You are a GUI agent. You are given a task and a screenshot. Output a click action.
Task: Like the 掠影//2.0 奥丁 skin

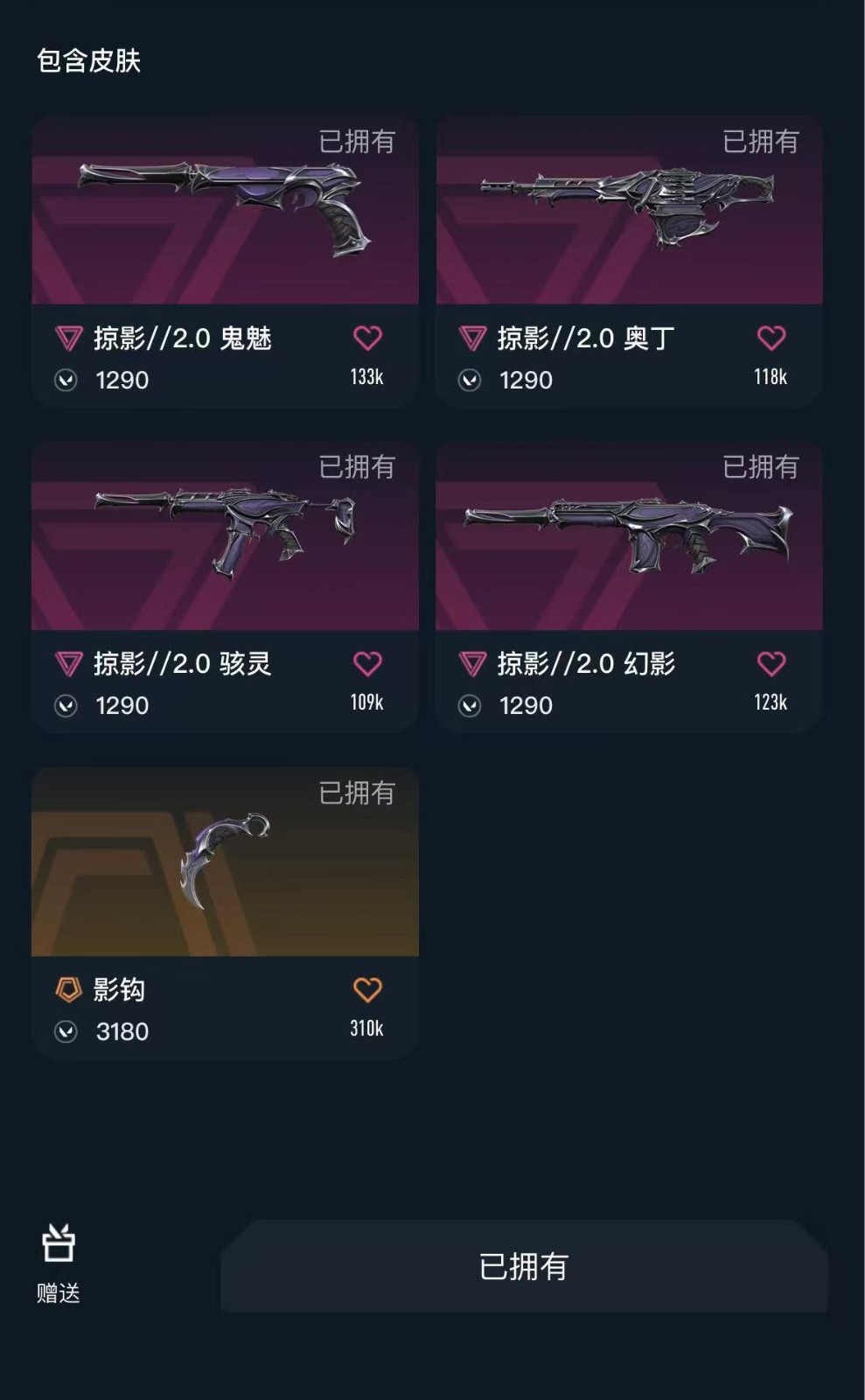(x=771, y=338)
